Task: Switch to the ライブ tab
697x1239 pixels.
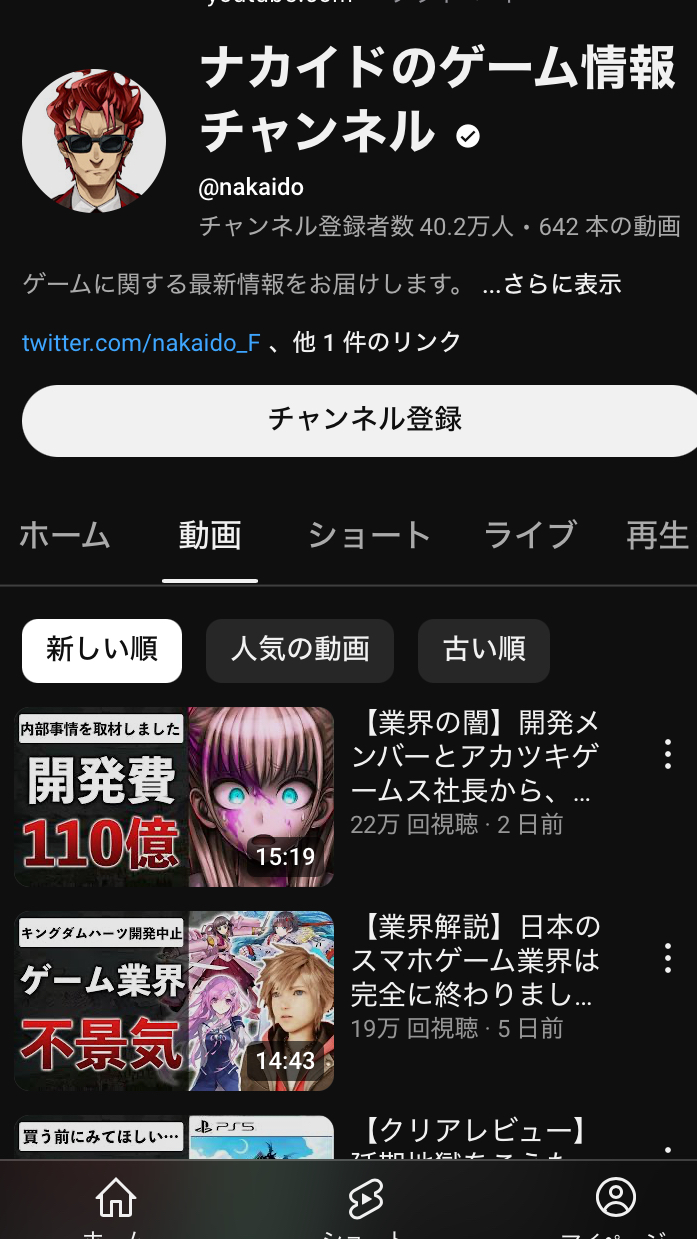Action: click(530, 535)
